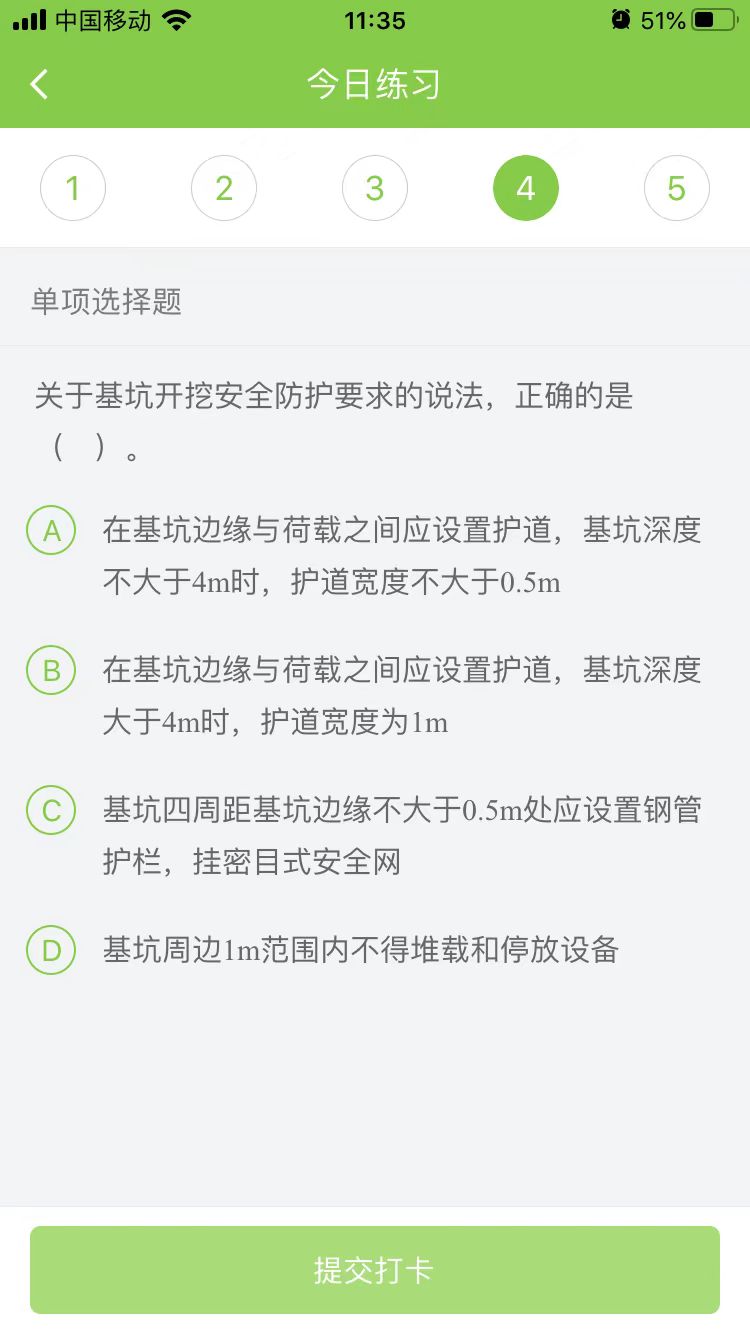Go back from 今日练习 page

coord(39,84)
